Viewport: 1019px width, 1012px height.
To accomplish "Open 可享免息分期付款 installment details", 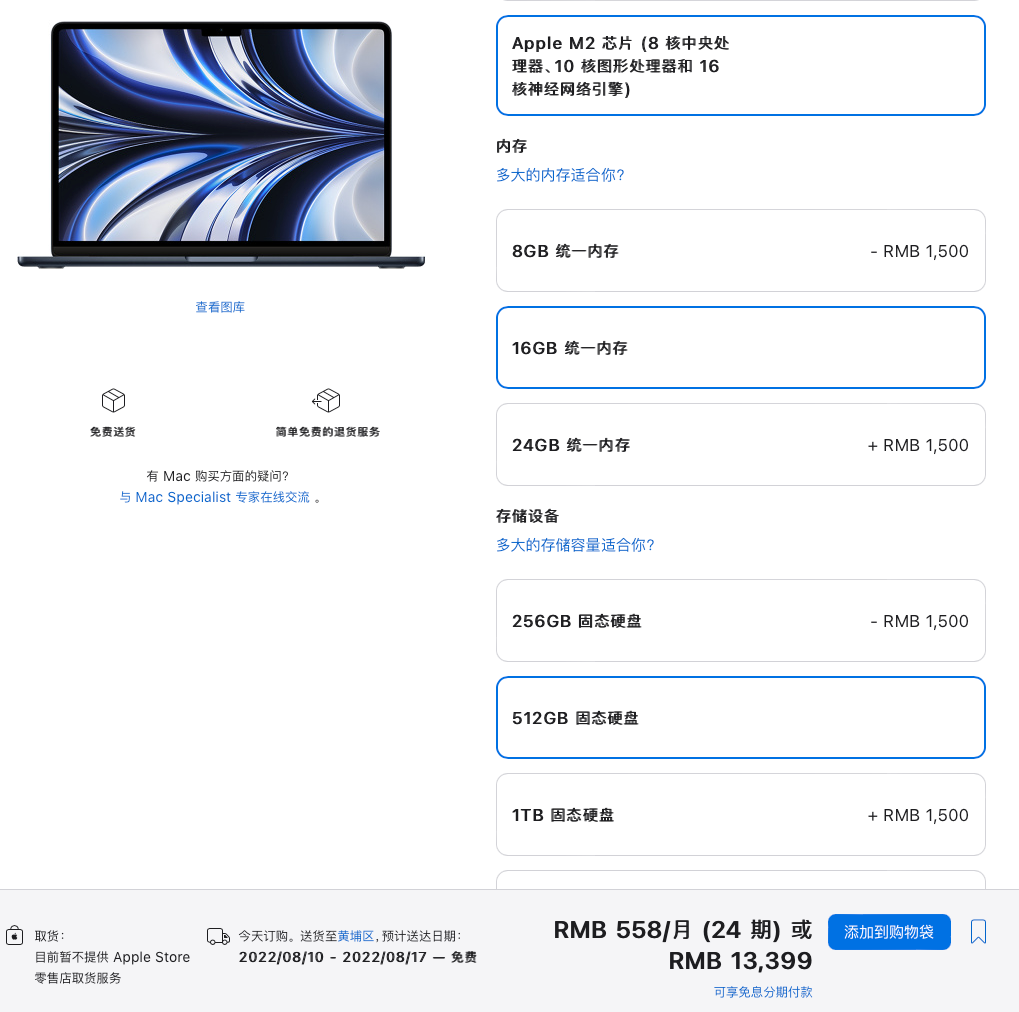I will point(763,992).
